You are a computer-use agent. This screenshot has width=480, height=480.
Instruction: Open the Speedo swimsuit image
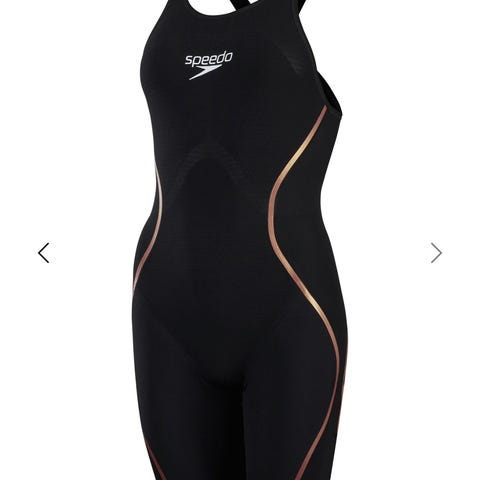[x=240, y=240]
